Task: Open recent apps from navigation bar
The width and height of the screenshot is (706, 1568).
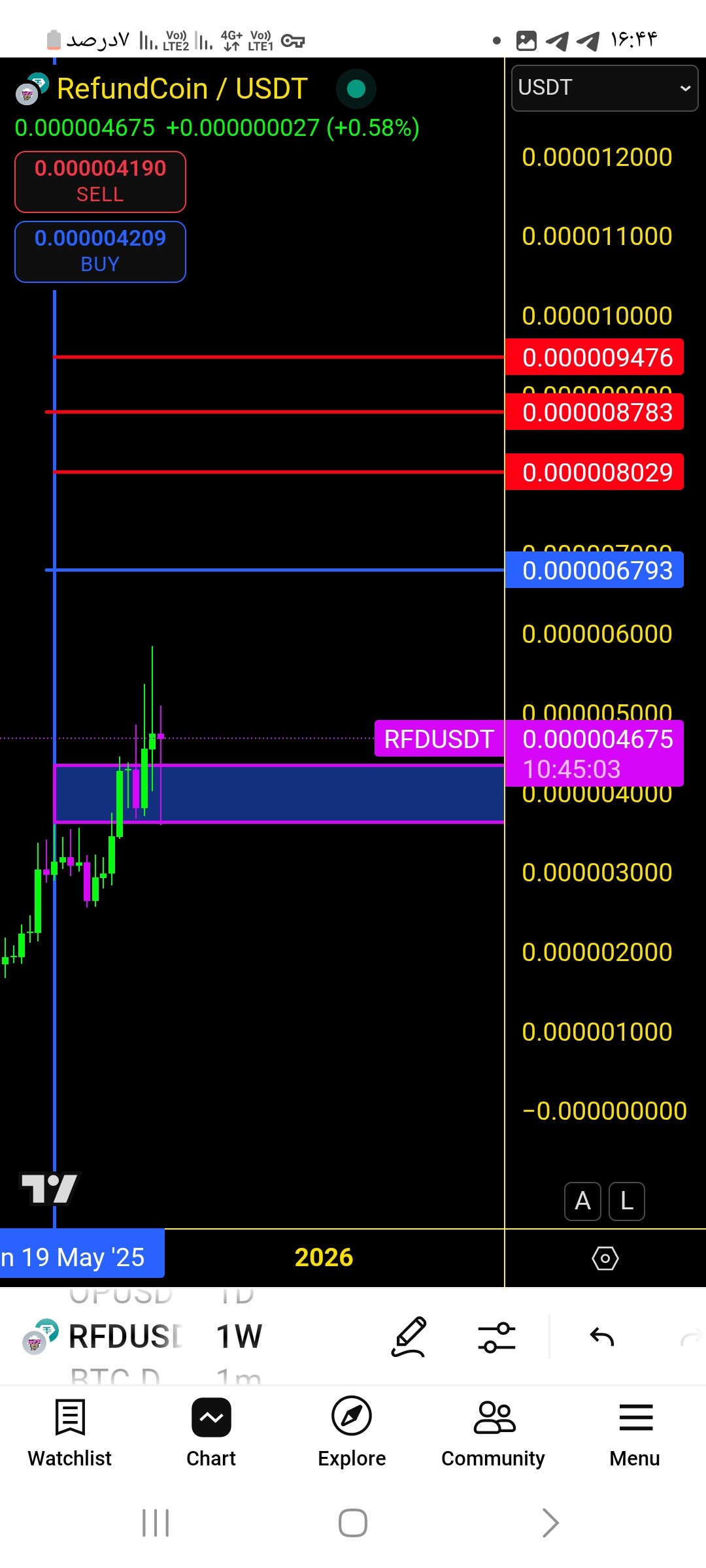Action: point(156,1523)
